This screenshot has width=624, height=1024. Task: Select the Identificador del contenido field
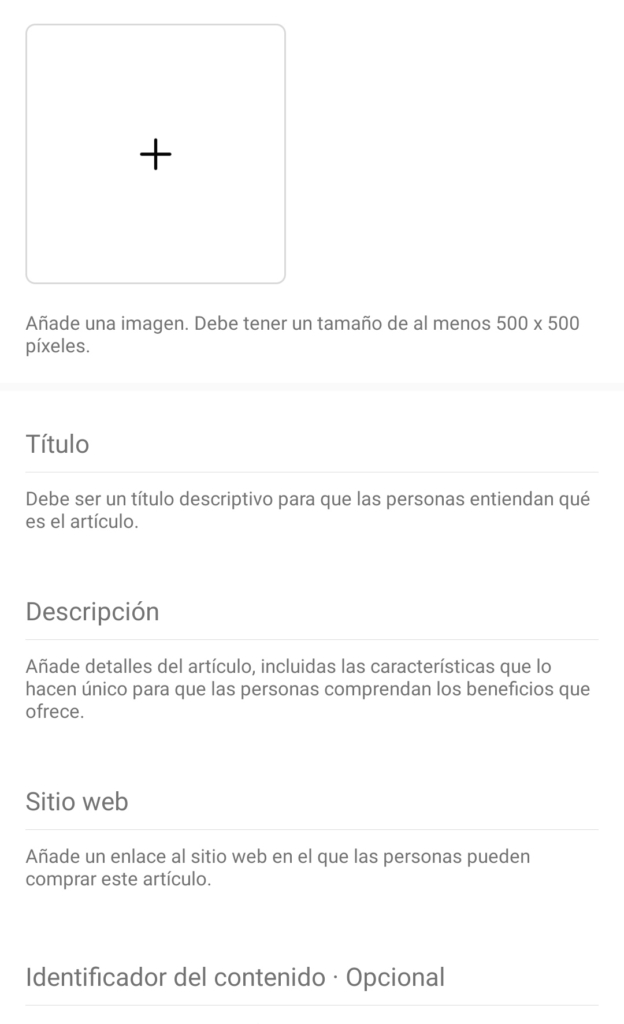311,977
